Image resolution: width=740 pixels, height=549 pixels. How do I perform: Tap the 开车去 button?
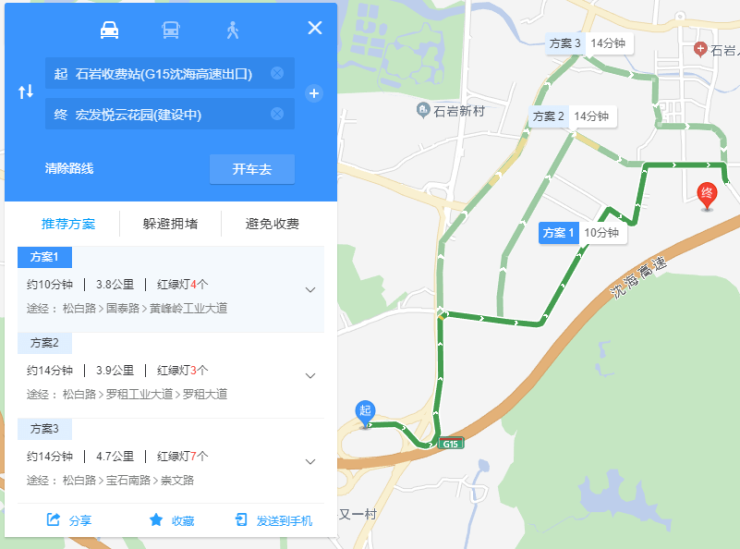[x=252, y=169]
